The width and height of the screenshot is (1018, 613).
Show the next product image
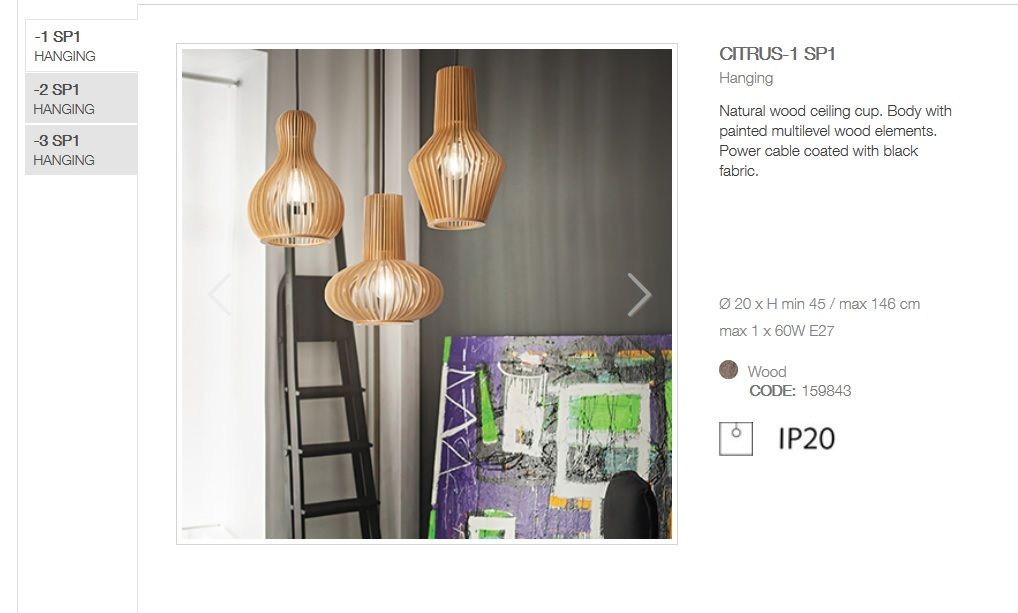tap(639, 294)
